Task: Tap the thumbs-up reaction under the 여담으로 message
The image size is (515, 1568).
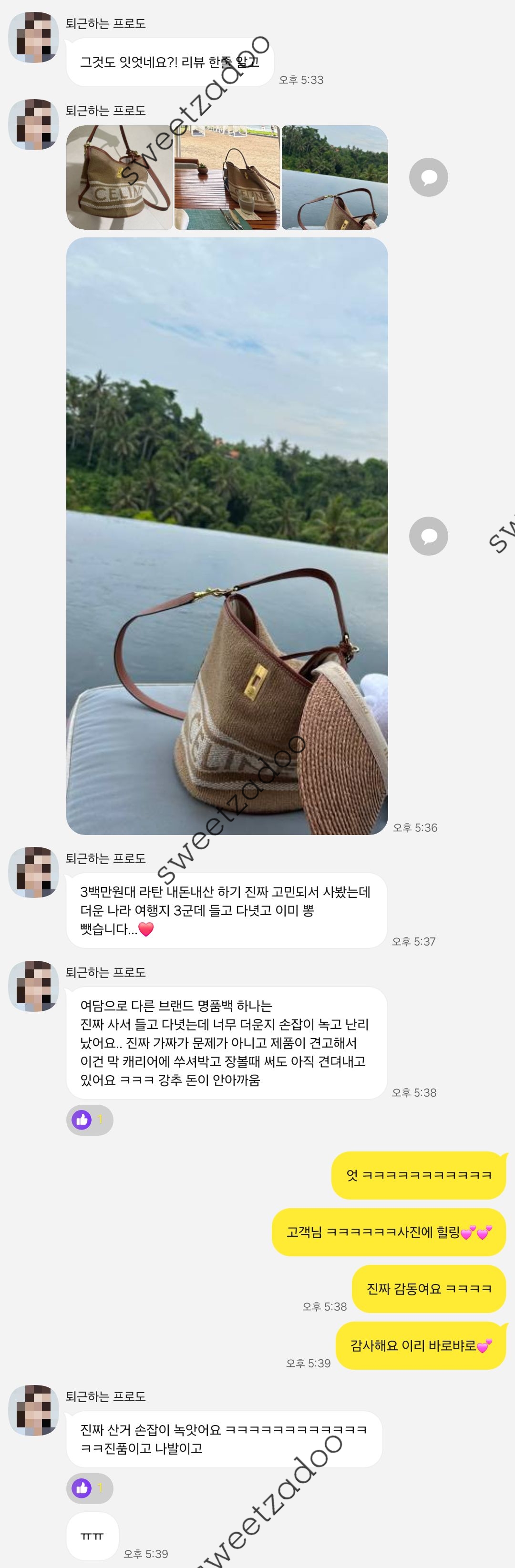Action: (x=90, y=1120)
